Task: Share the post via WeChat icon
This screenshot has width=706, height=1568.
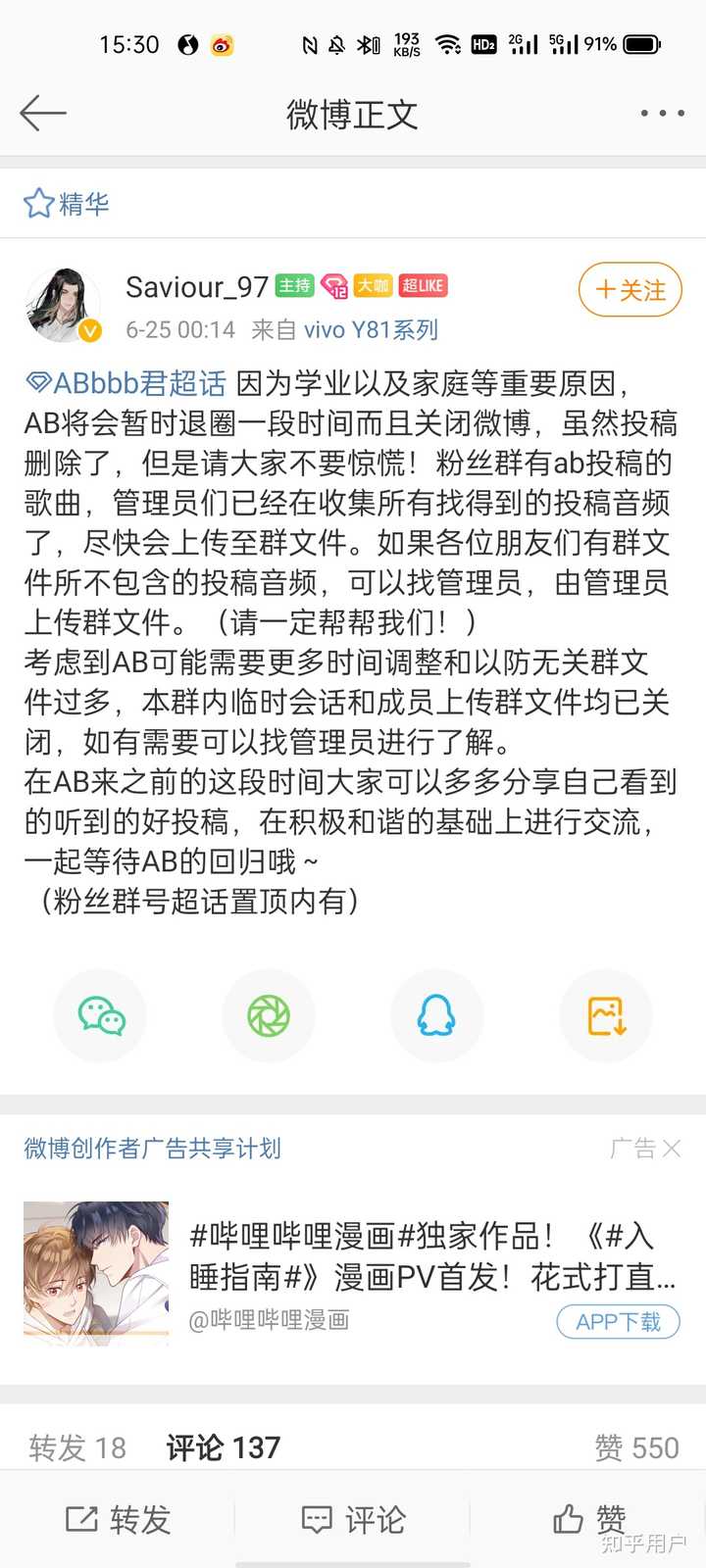Action: (99, 1015)
